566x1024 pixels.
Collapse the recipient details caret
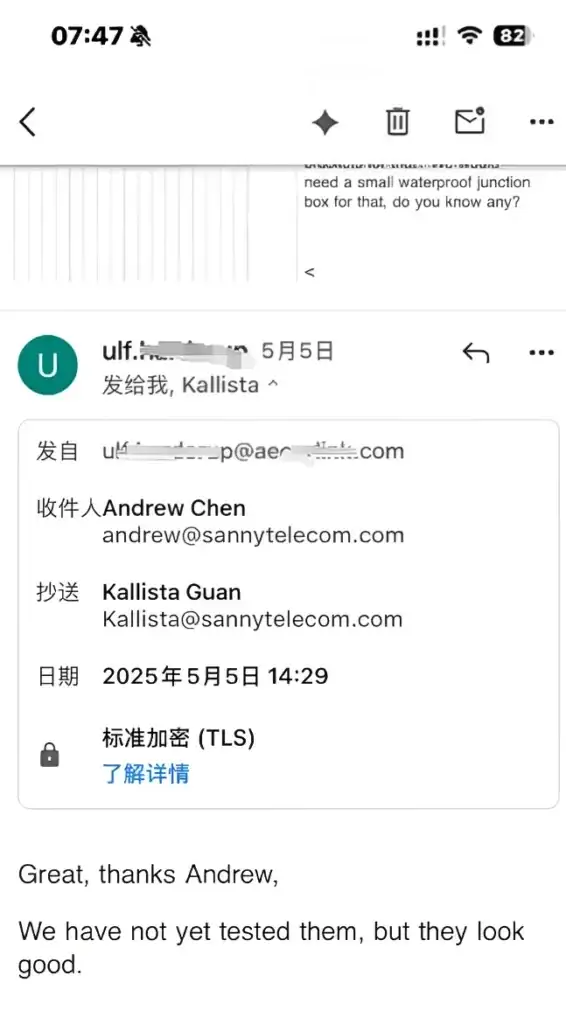[x=273, y=385]
